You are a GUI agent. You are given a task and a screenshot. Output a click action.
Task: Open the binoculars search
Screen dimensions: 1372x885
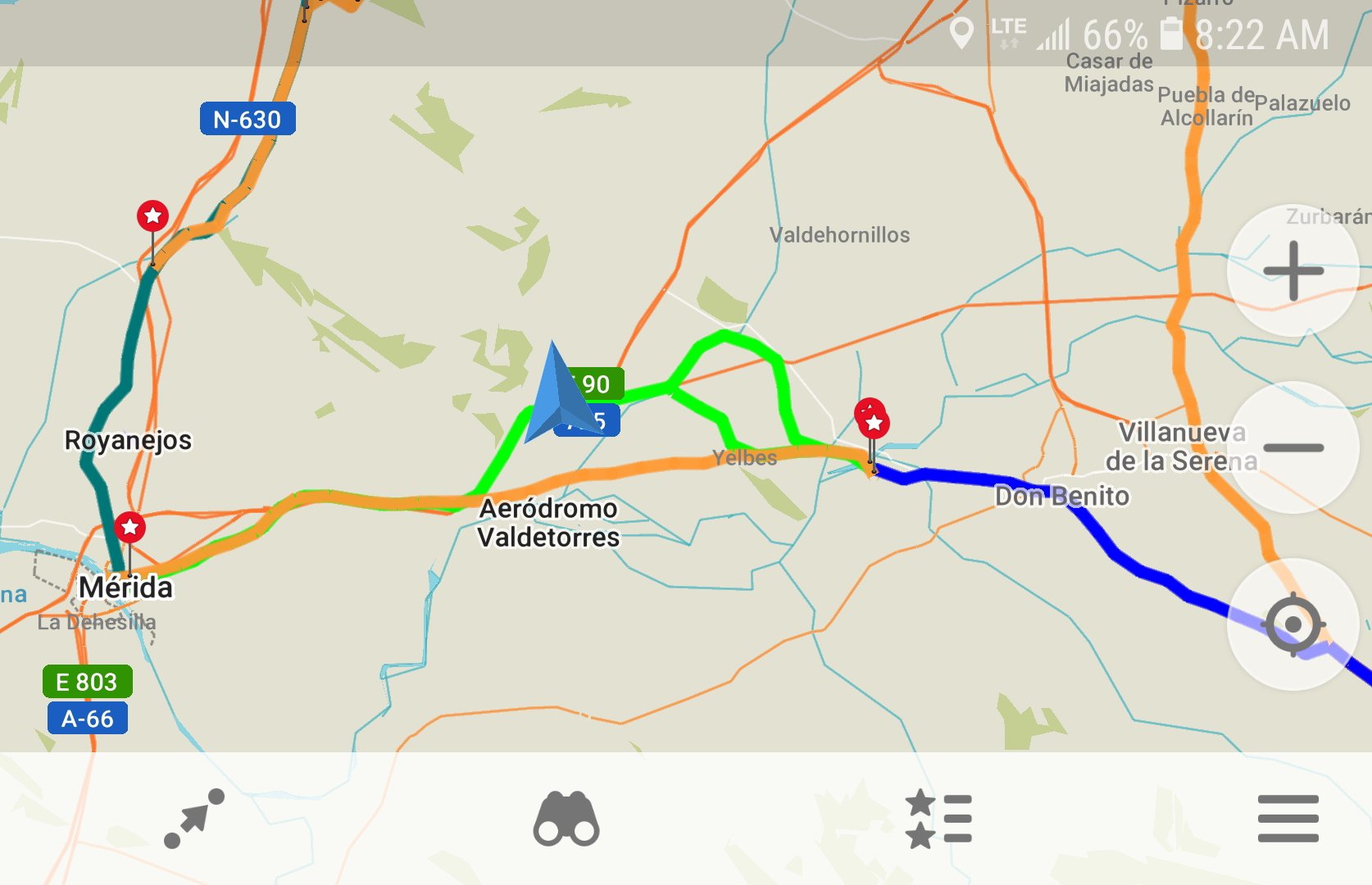pos(566,818)
